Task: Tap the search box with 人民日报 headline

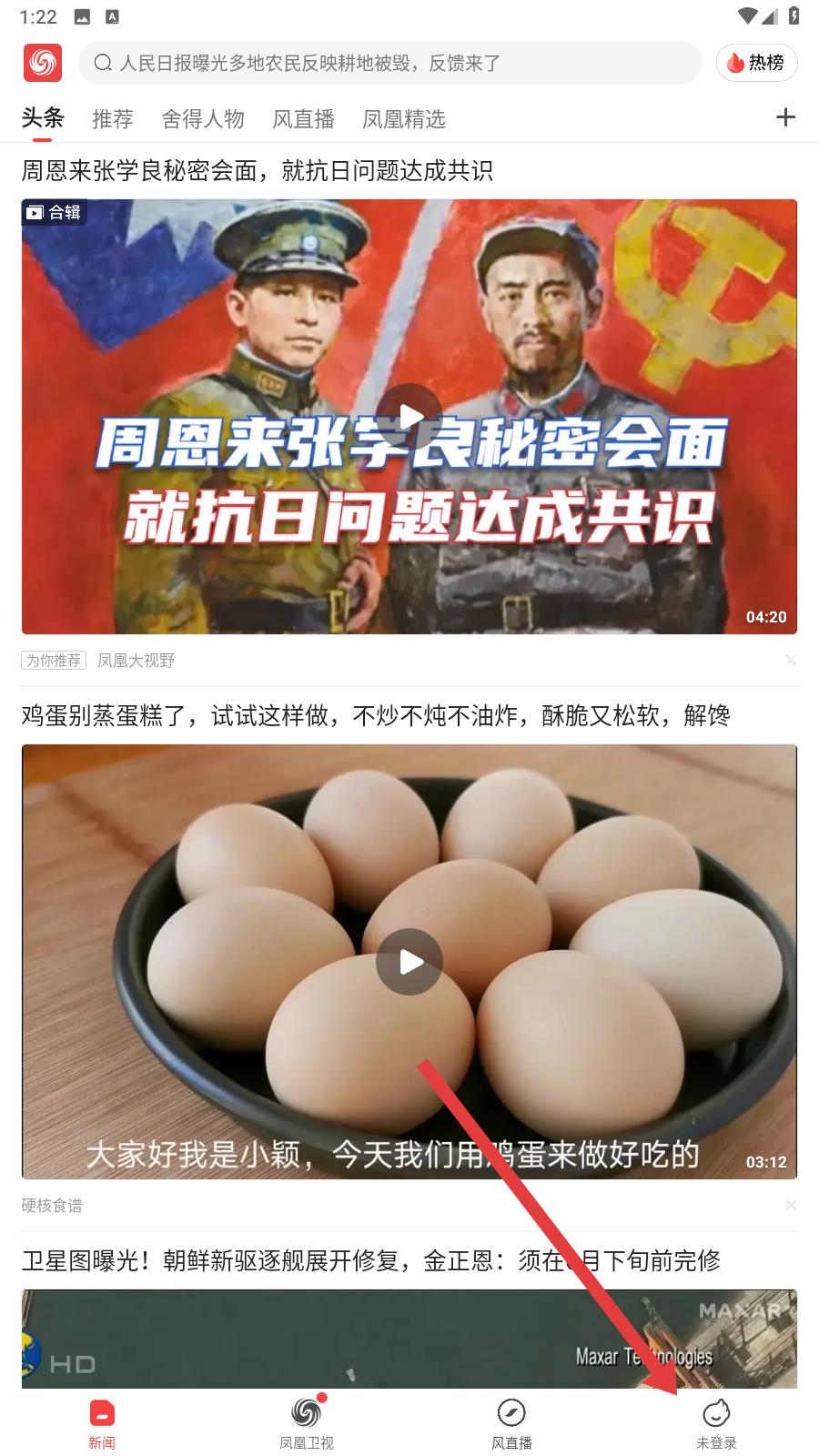Action: click(x=390, y=63)
